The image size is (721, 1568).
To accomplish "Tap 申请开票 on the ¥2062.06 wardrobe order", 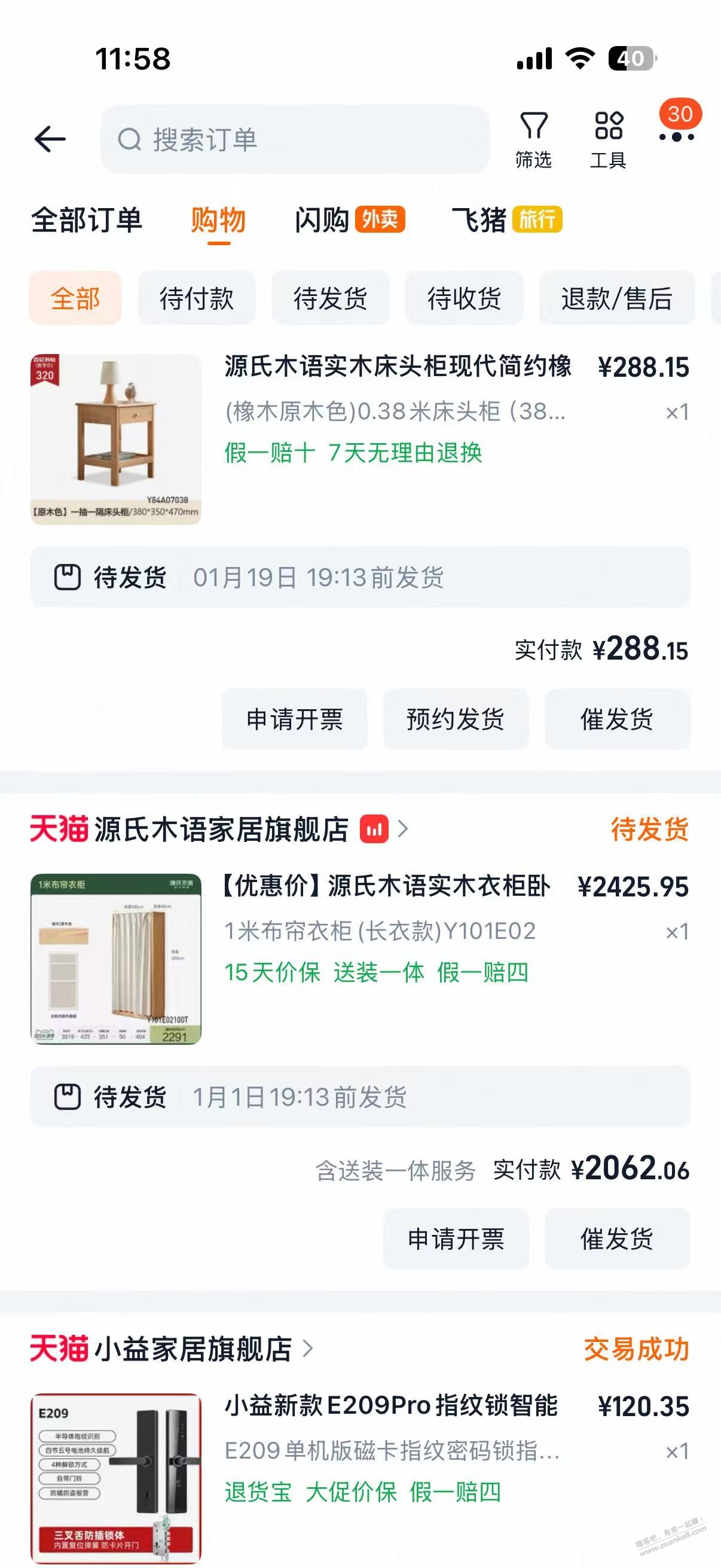I will (455, 1238).
